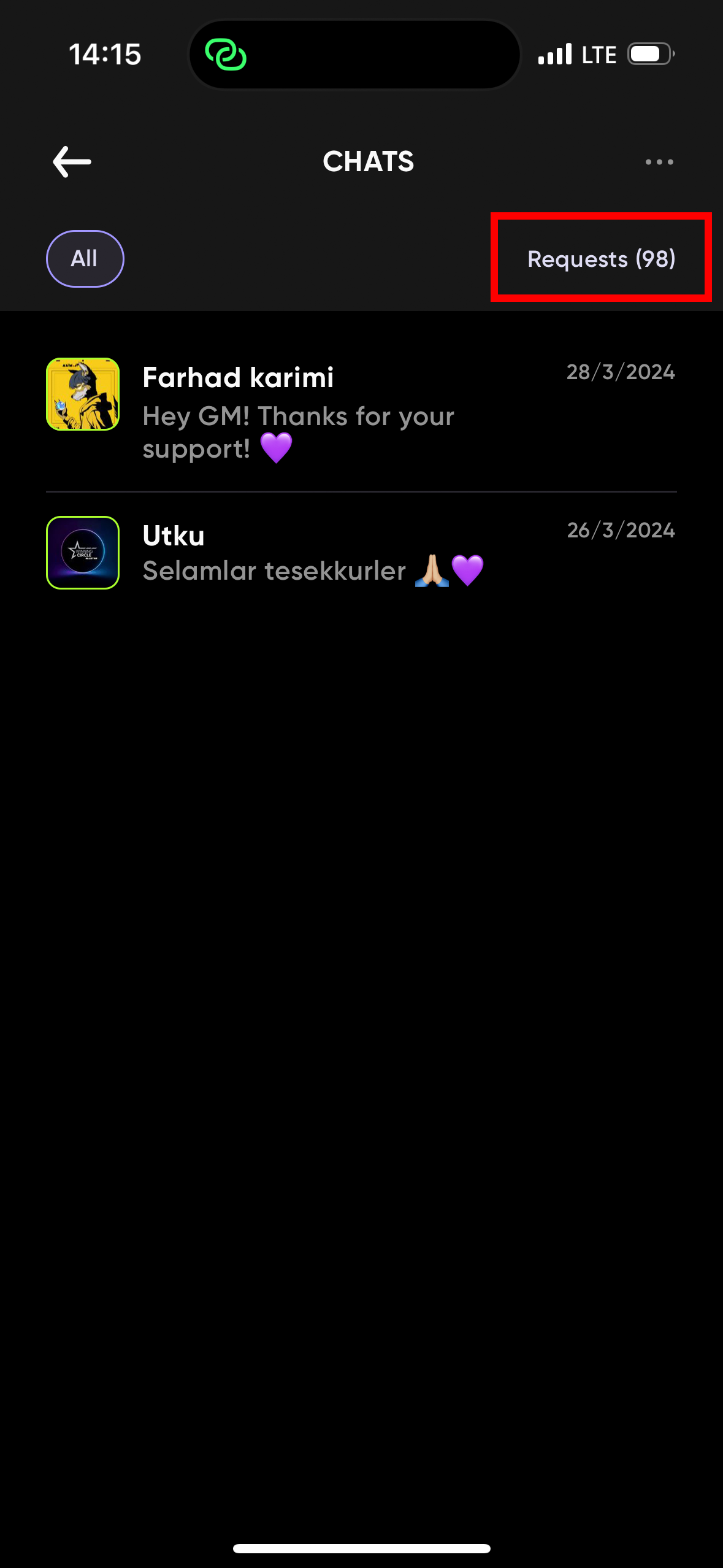Open the three-dot overflow menu

tap(659, 162)
